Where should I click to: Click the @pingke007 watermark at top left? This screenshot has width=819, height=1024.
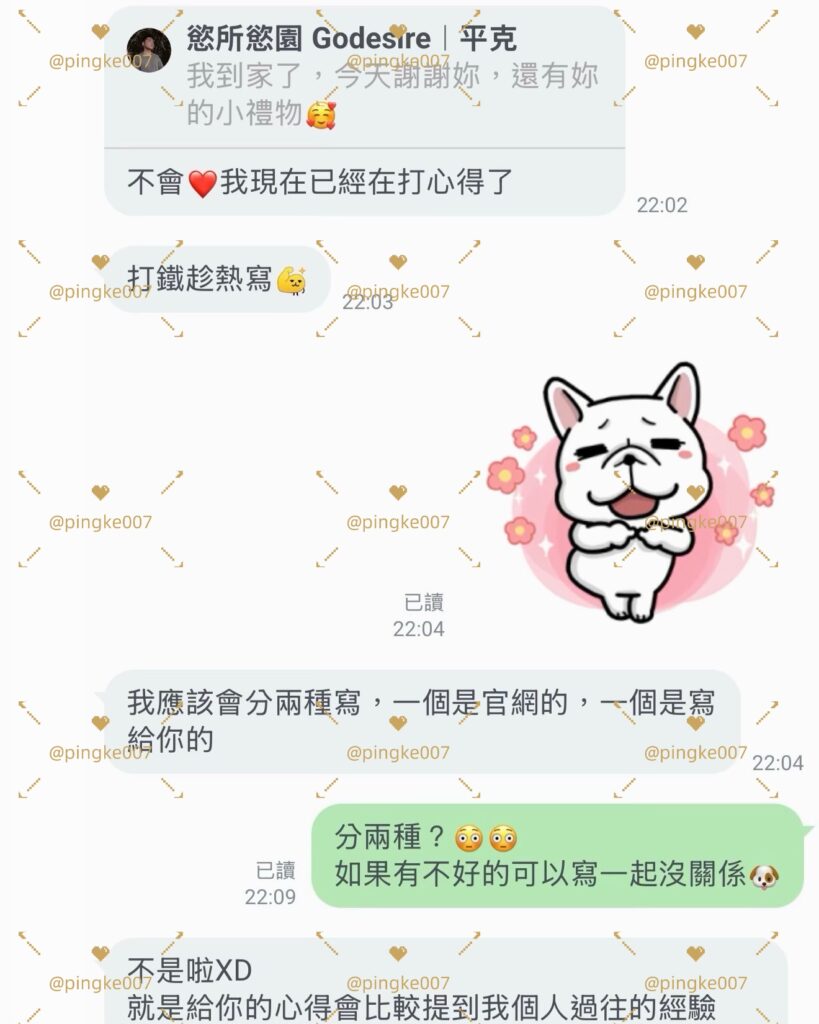click(x=100, y=62)
